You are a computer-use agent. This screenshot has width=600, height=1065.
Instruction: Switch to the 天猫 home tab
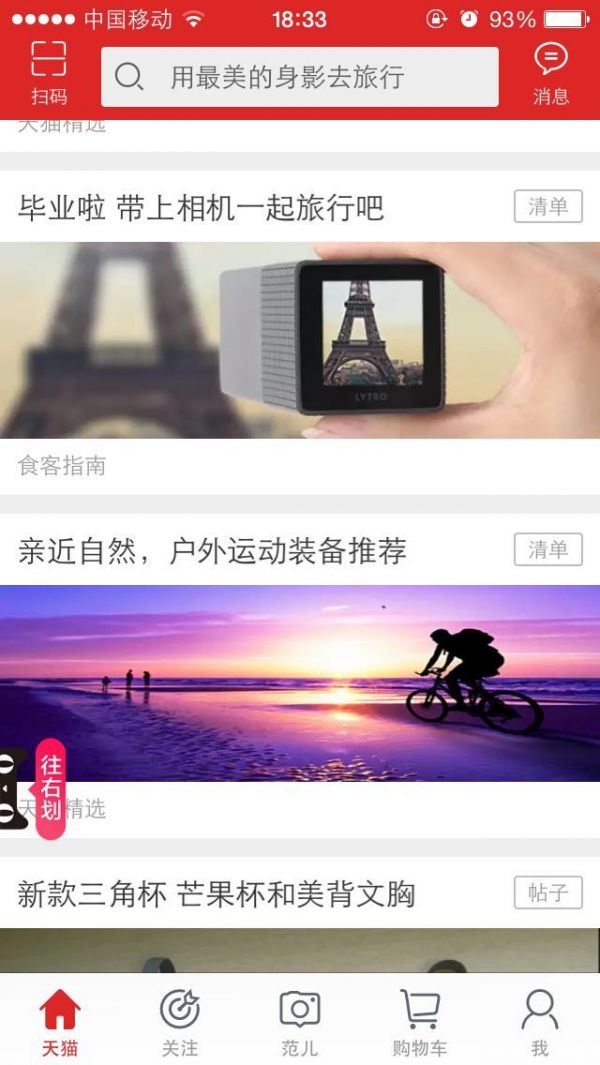click(60, 1022)
